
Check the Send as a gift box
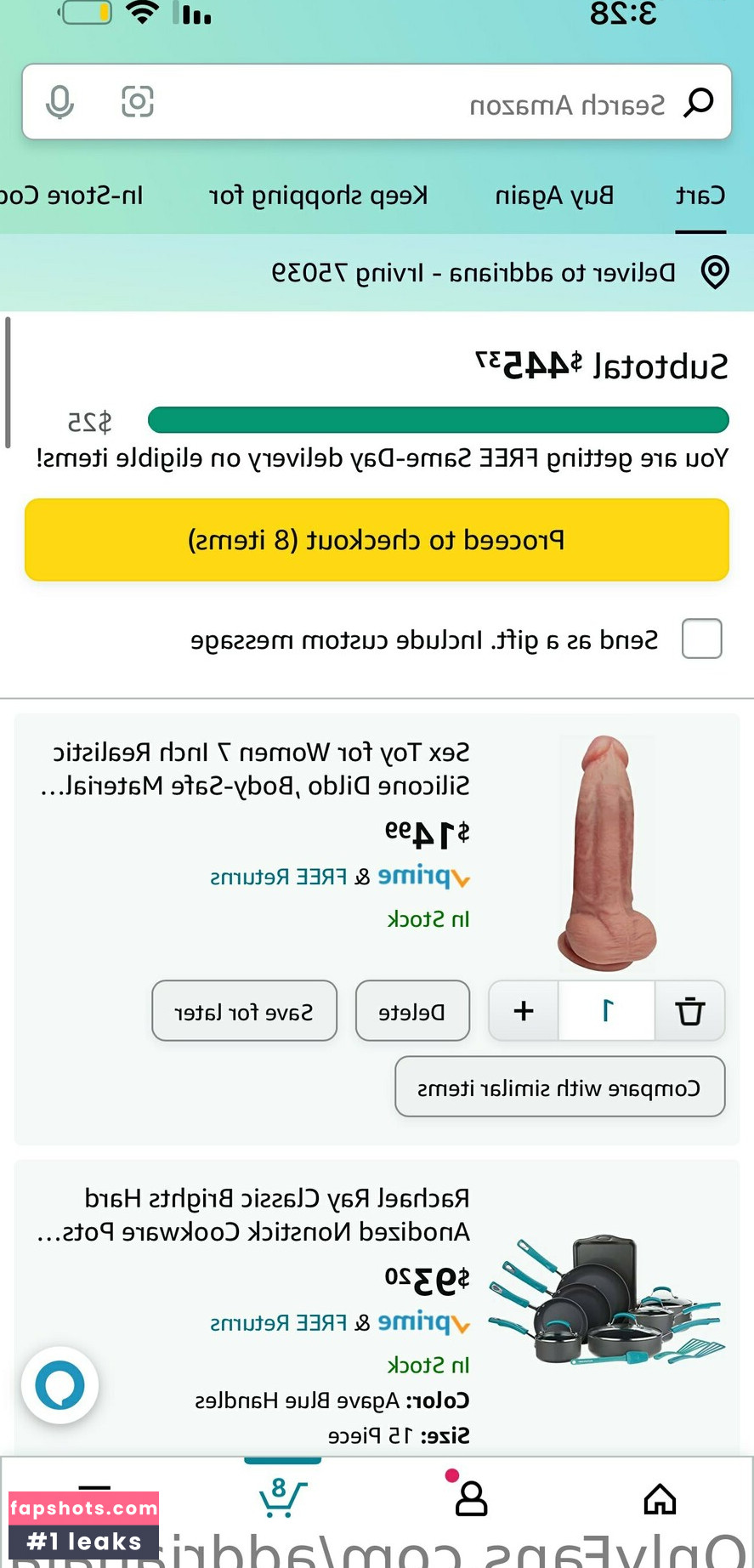coord(701,639)
